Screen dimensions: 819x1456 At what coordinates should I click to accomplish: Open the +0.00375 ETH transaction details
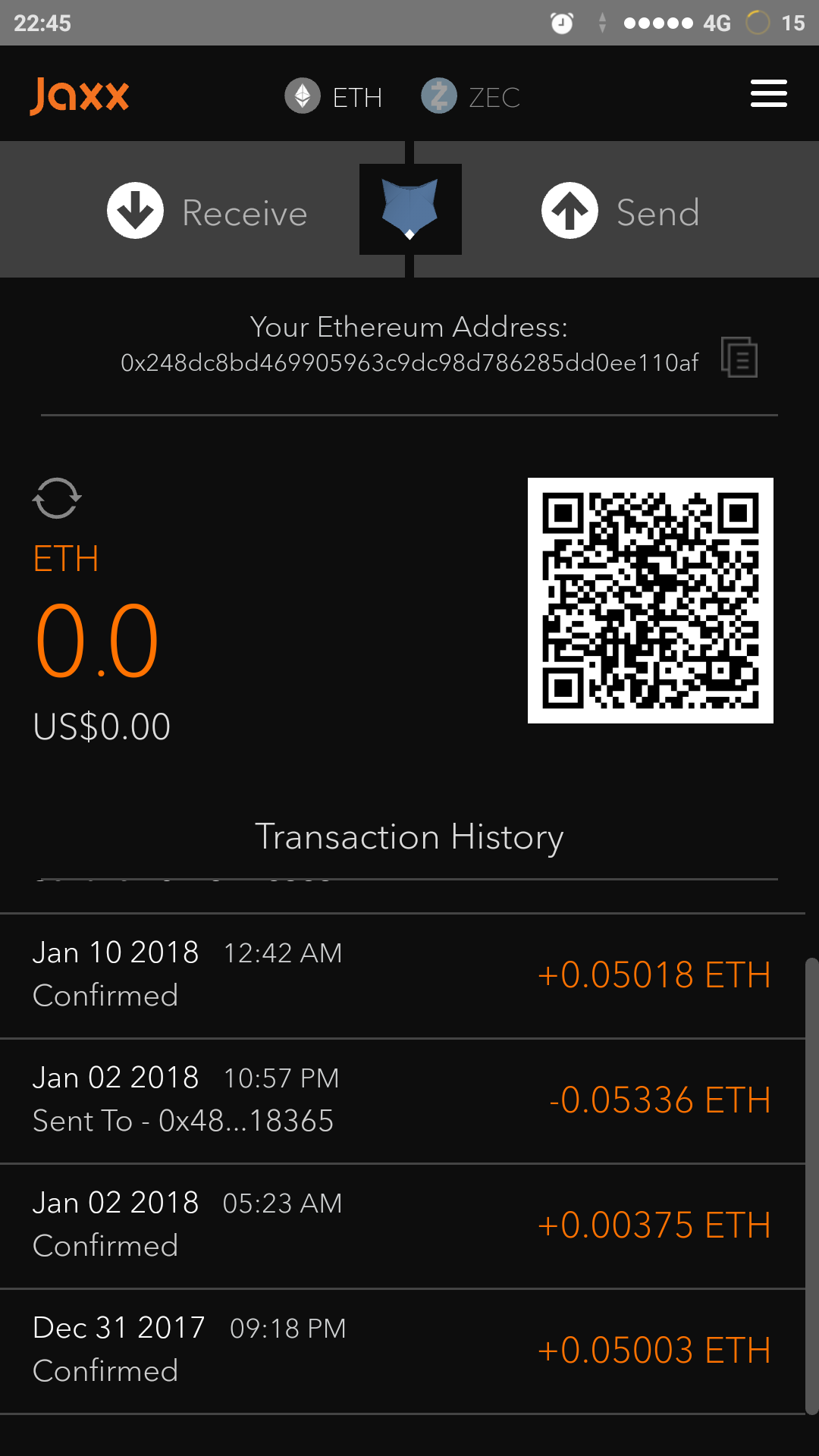click(402, 1225)
